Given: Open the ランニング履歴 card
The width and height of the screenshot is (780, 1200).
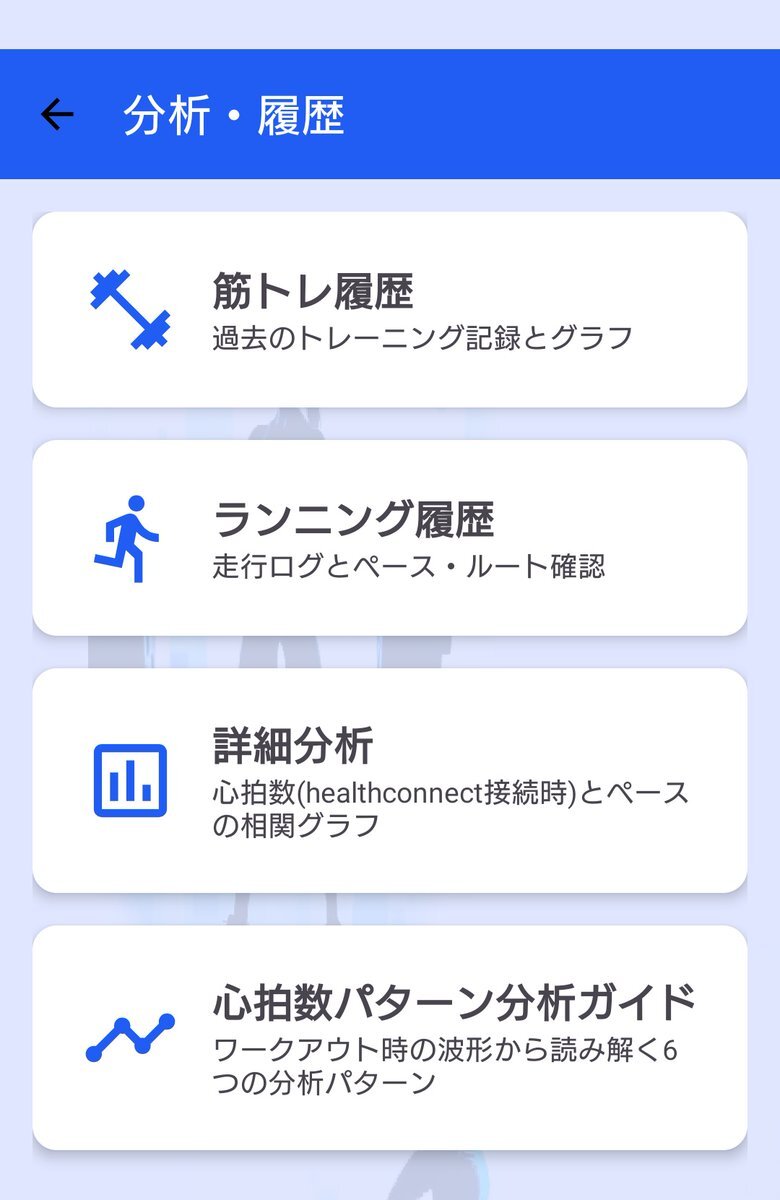Looking at the screenshot, I should click(390, 538).
